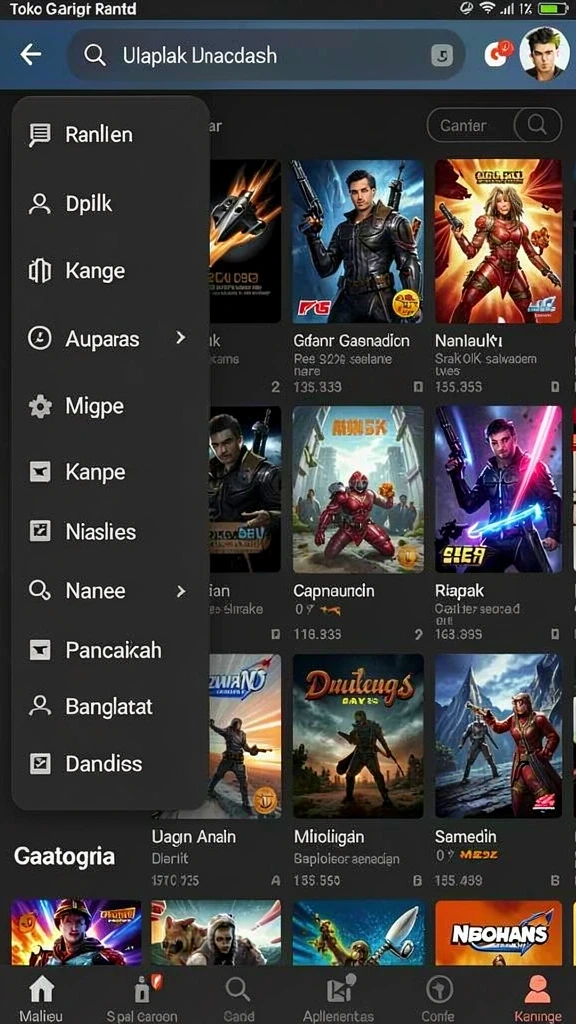Open the Banglatat entry
This screenshot has height=1024, width=576.
(110, 707)
